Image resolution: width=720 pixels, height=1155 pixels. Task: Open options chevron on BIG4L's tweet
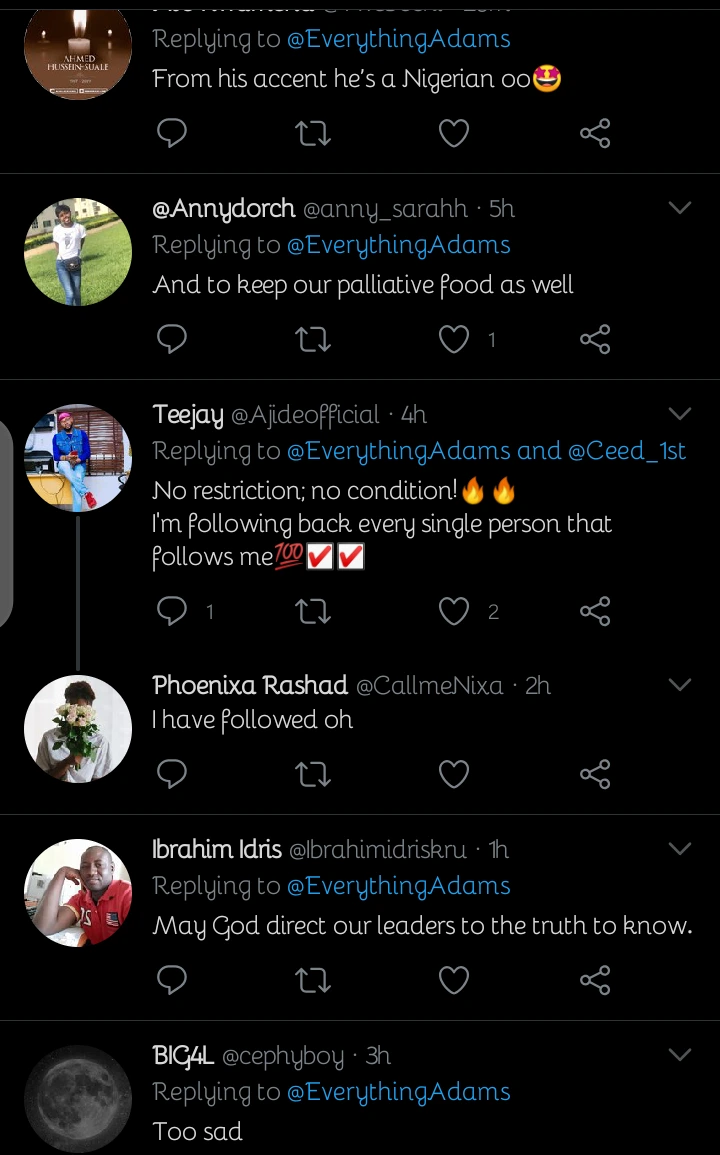[x=680, y=1054]
